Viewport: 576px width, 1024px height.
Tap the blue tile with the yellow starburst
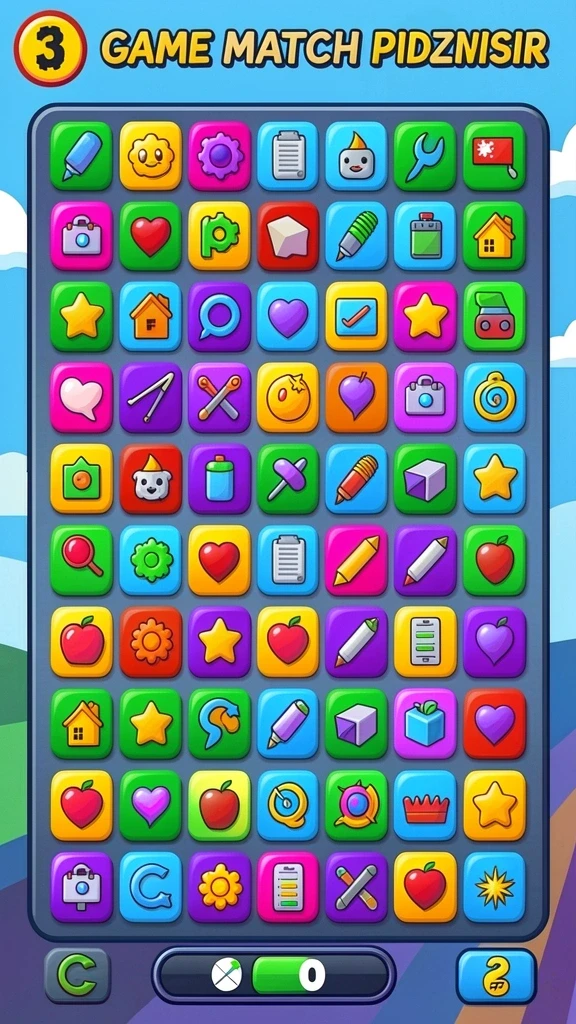(494, 887)
